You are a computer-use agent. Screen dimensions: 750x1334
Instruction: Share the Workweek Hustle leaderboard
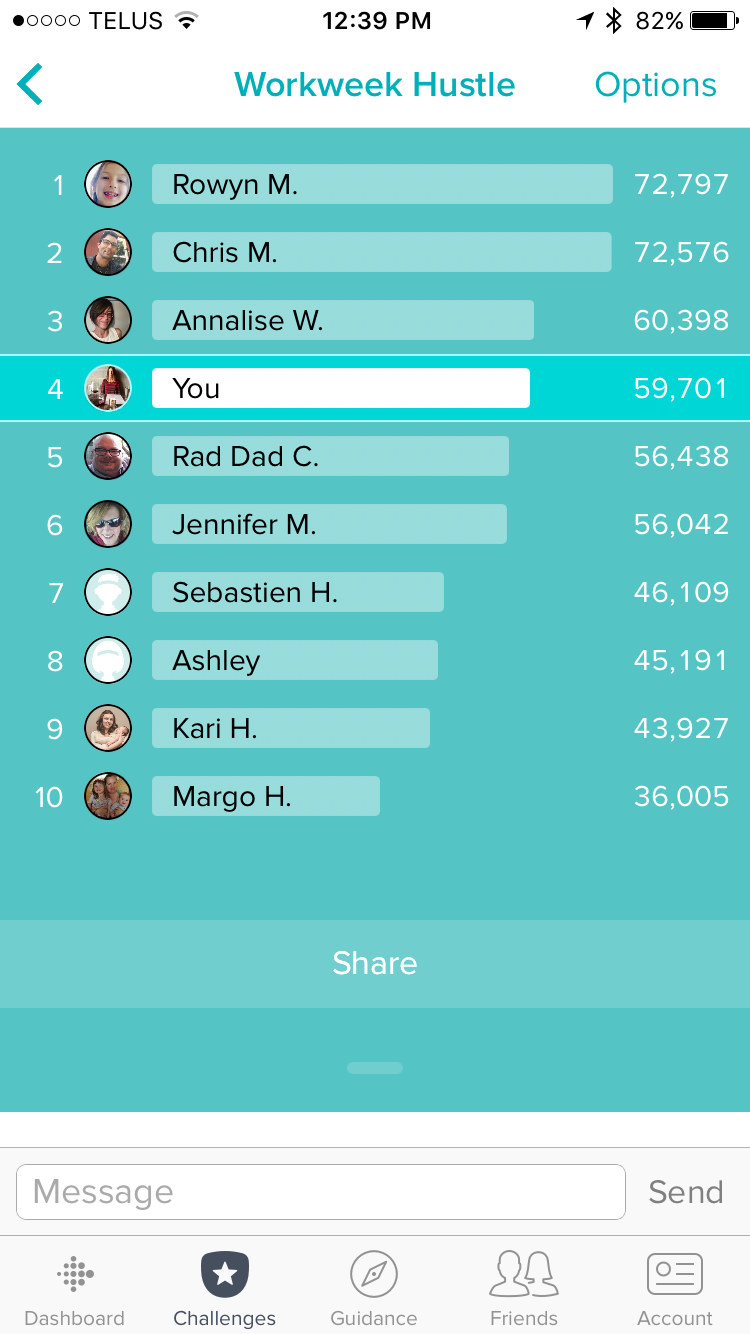tap(375, 963)
